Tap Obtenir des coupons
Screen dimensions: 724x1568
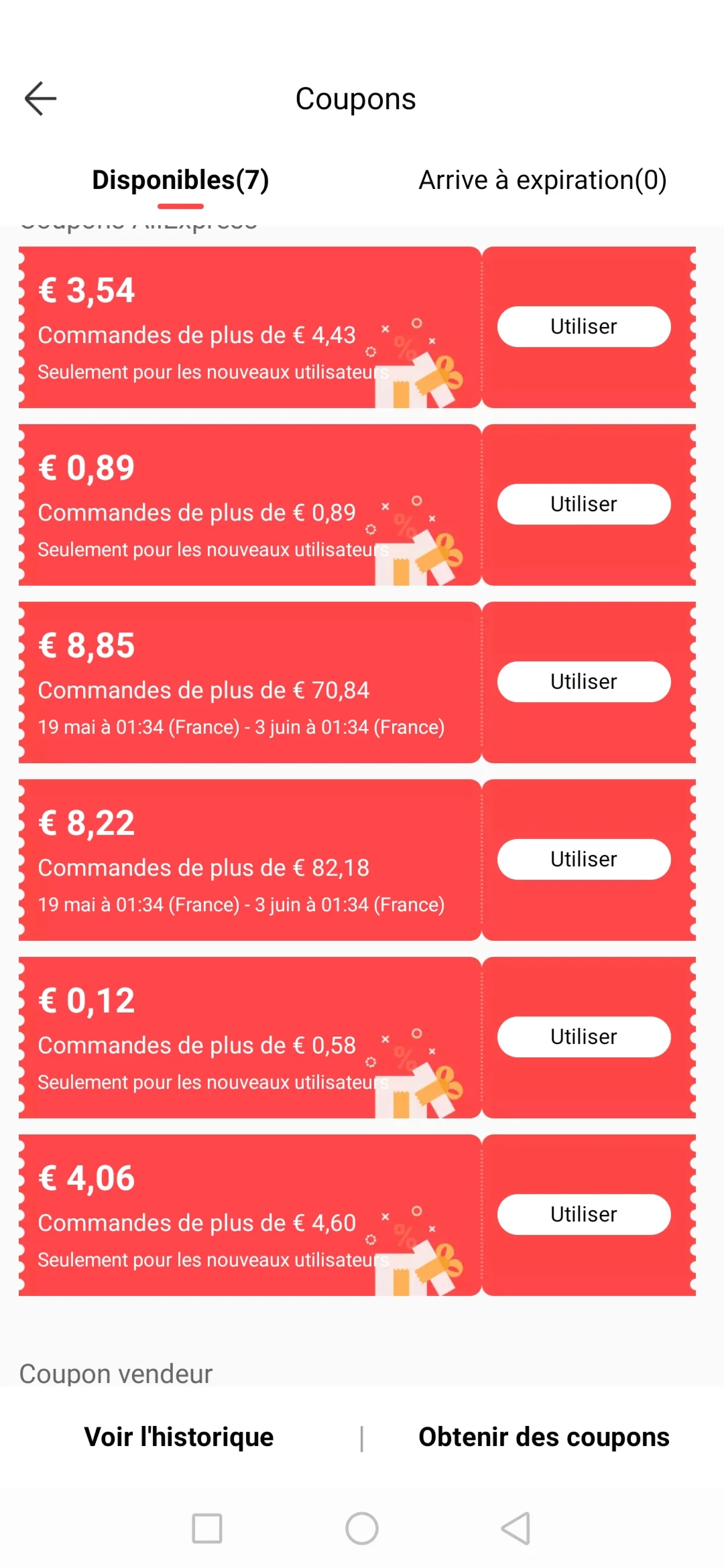click(x=544, y=1437)
